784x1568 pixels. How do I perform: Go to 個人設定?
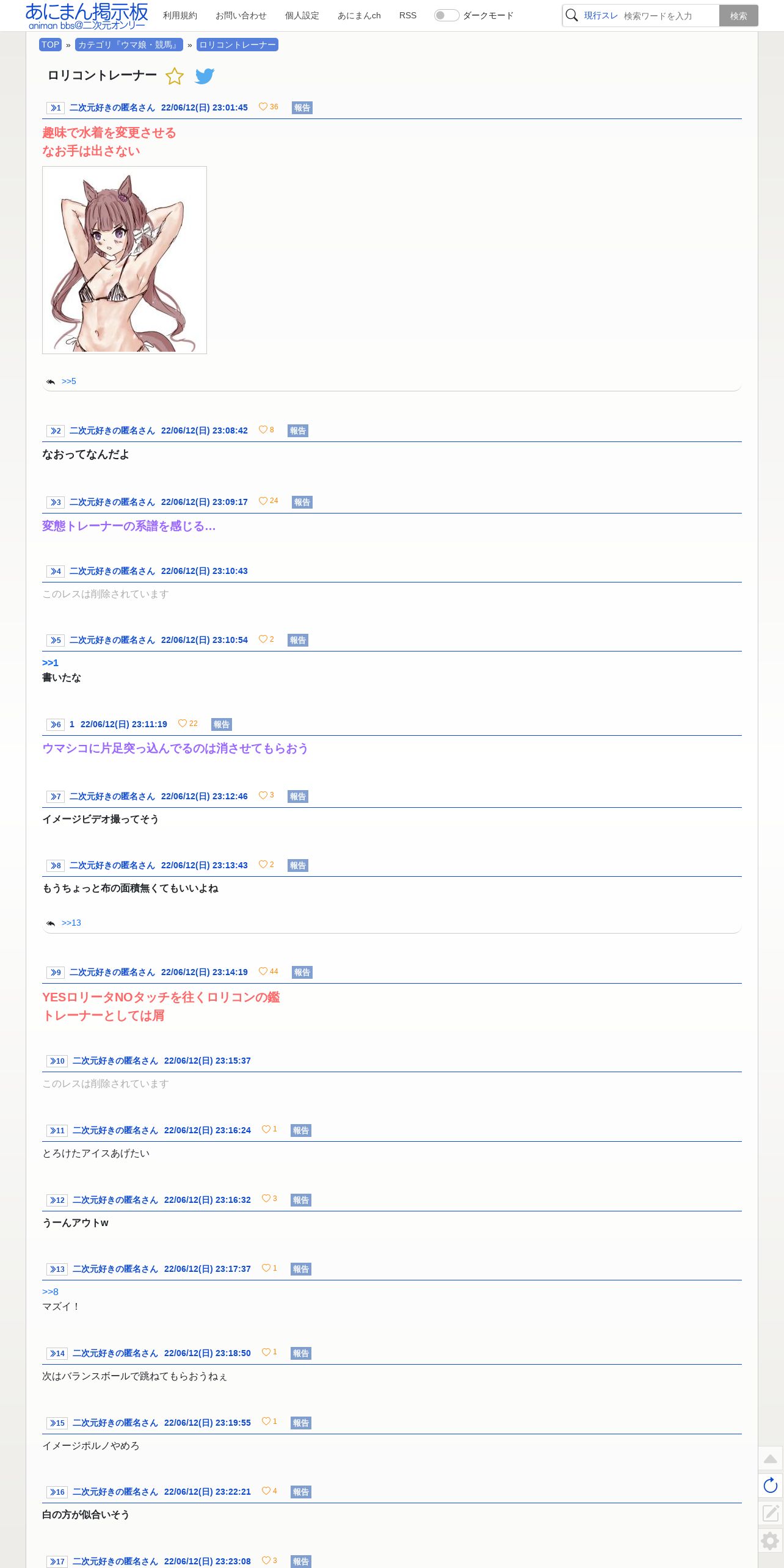302,16
